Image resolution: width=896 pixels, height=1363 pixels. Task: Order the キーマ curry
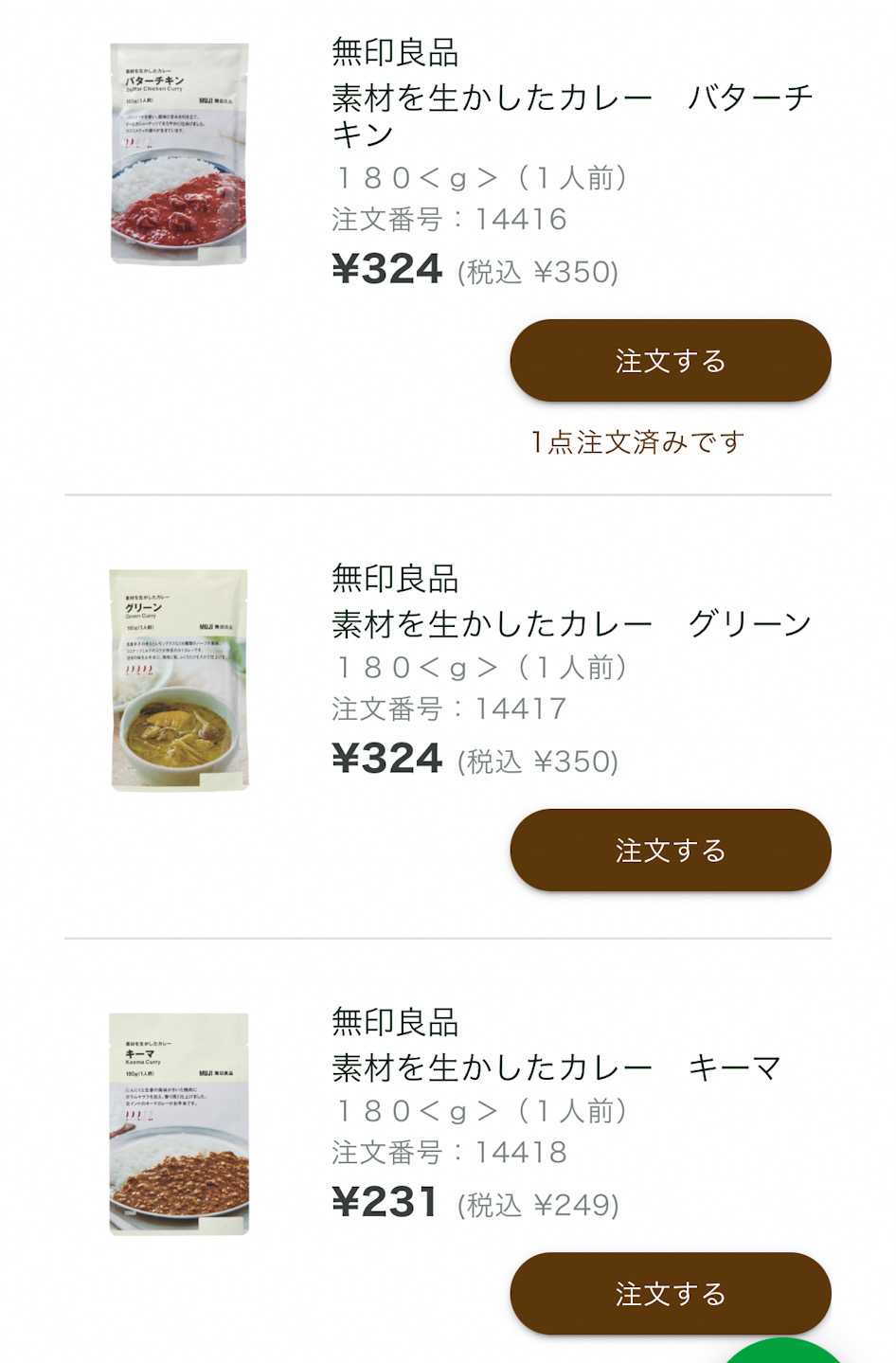coord(670,1294)
